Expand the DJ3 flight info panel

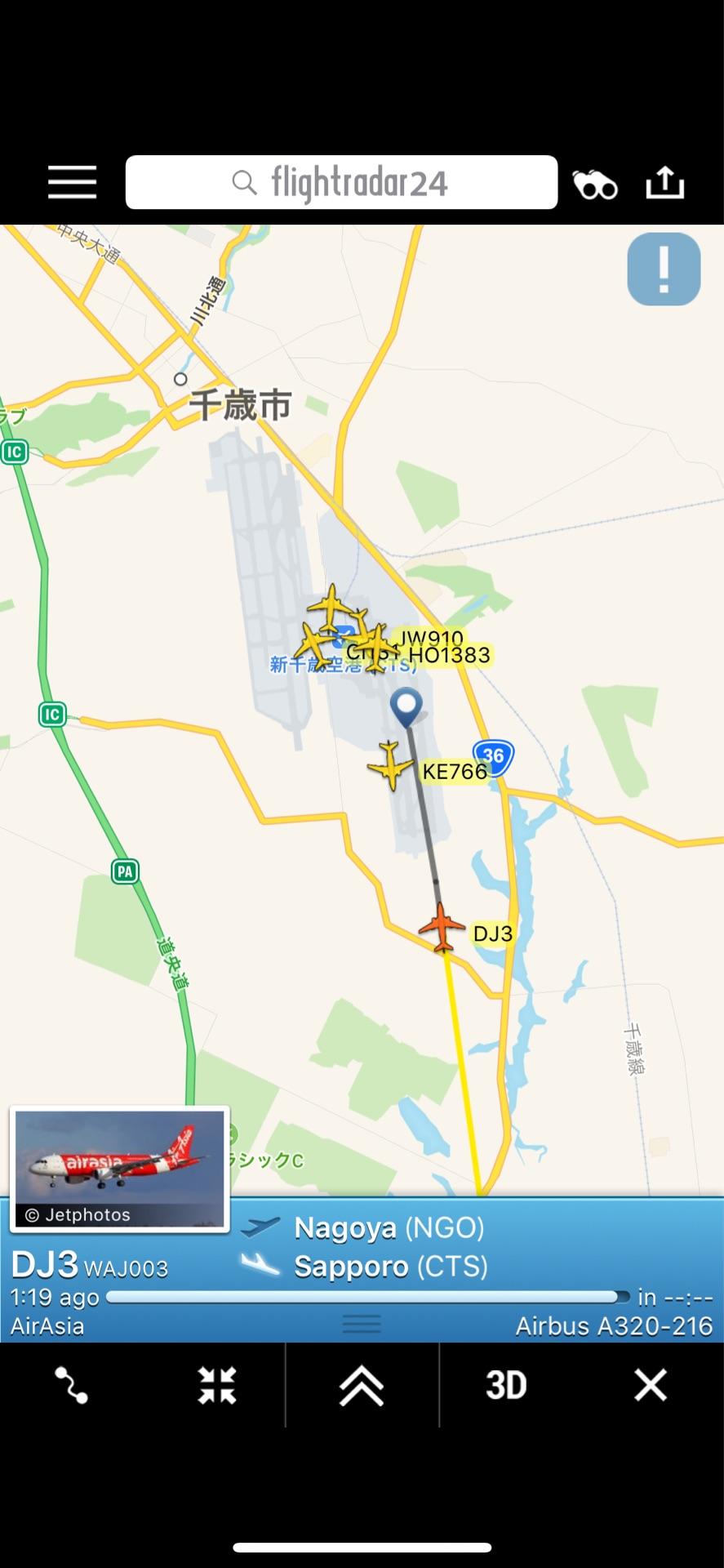pos(361,1324)
